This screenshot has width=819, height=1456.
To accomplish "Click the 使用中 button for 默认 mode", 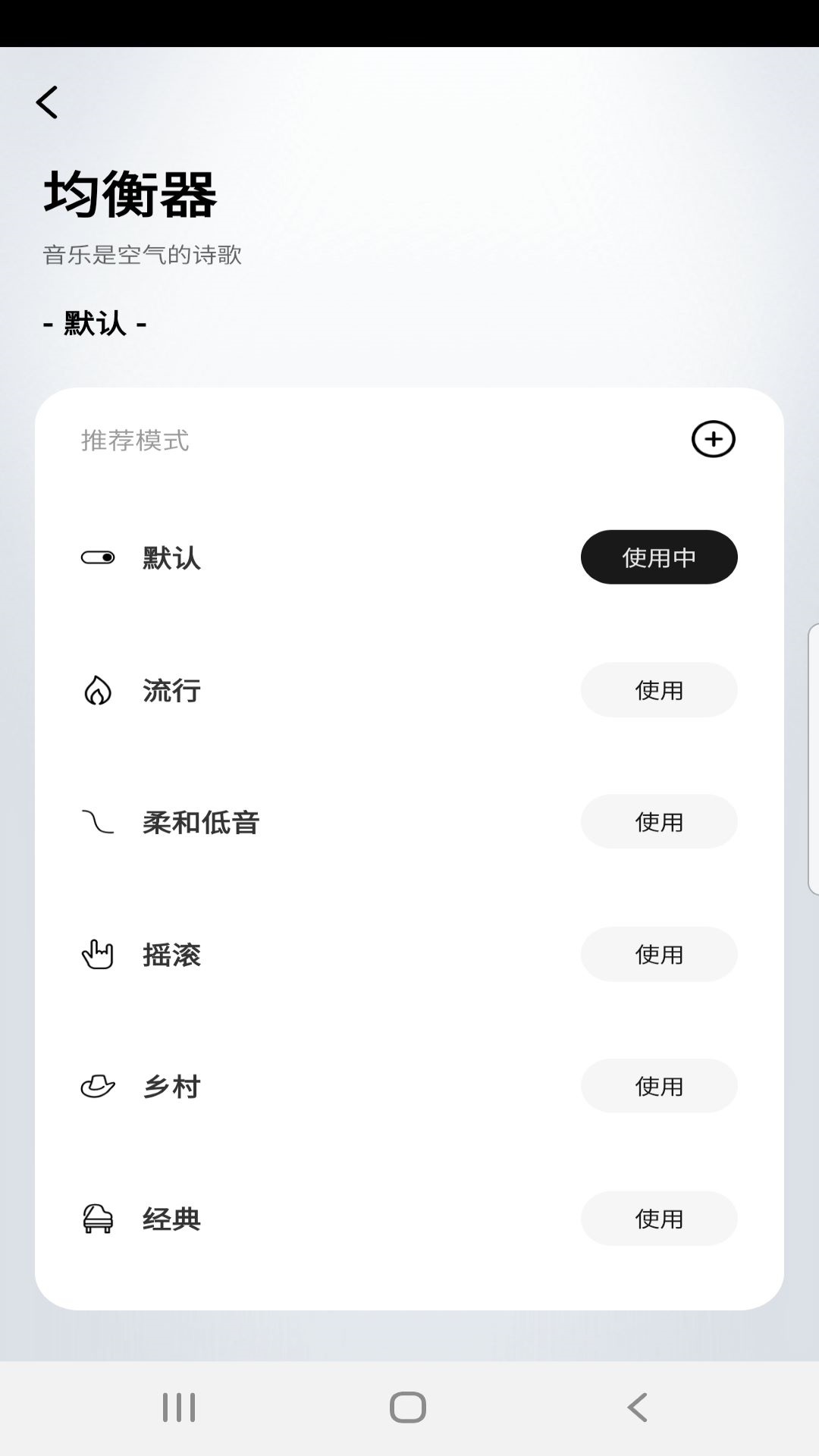I will pyautogui.click(x=658, y=557).
